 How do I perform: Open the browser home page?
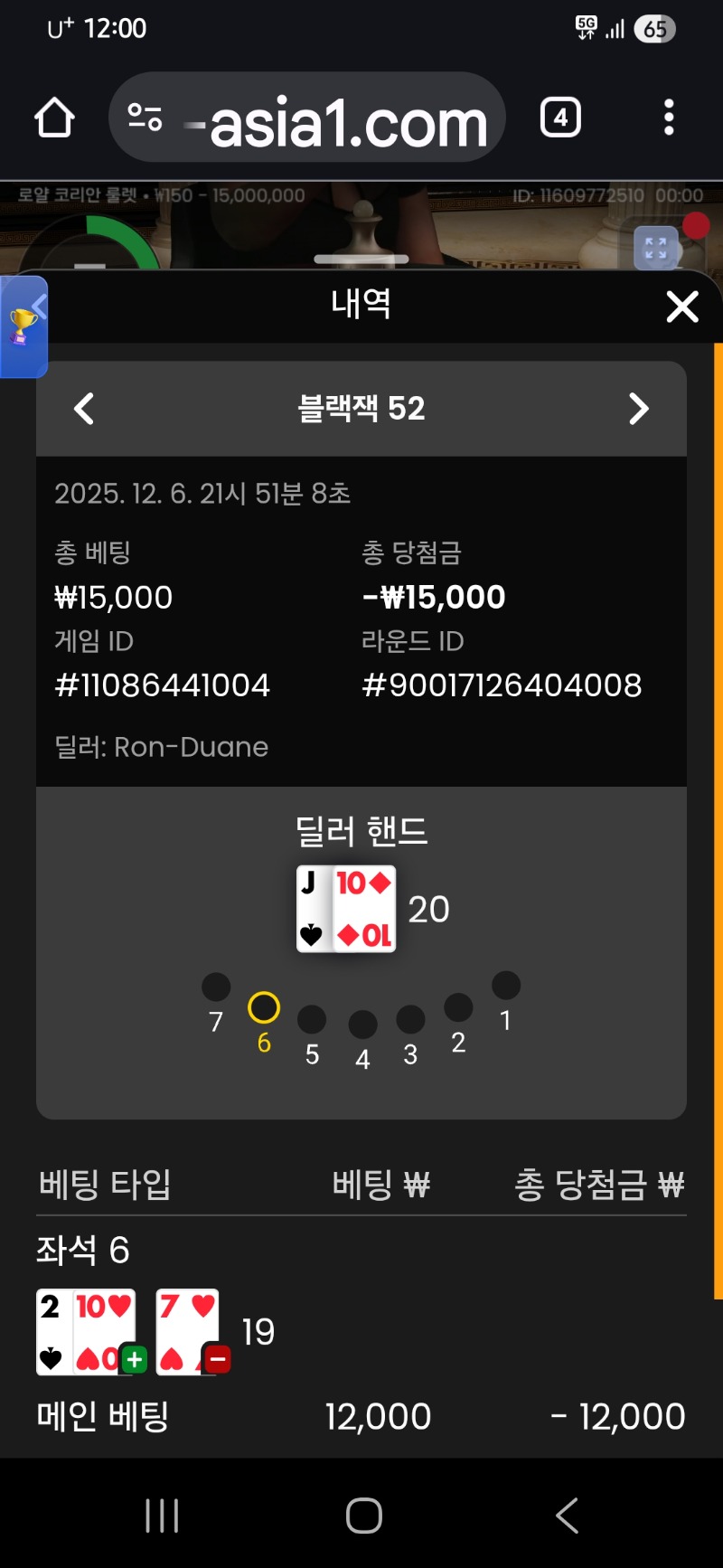(54, 118)
